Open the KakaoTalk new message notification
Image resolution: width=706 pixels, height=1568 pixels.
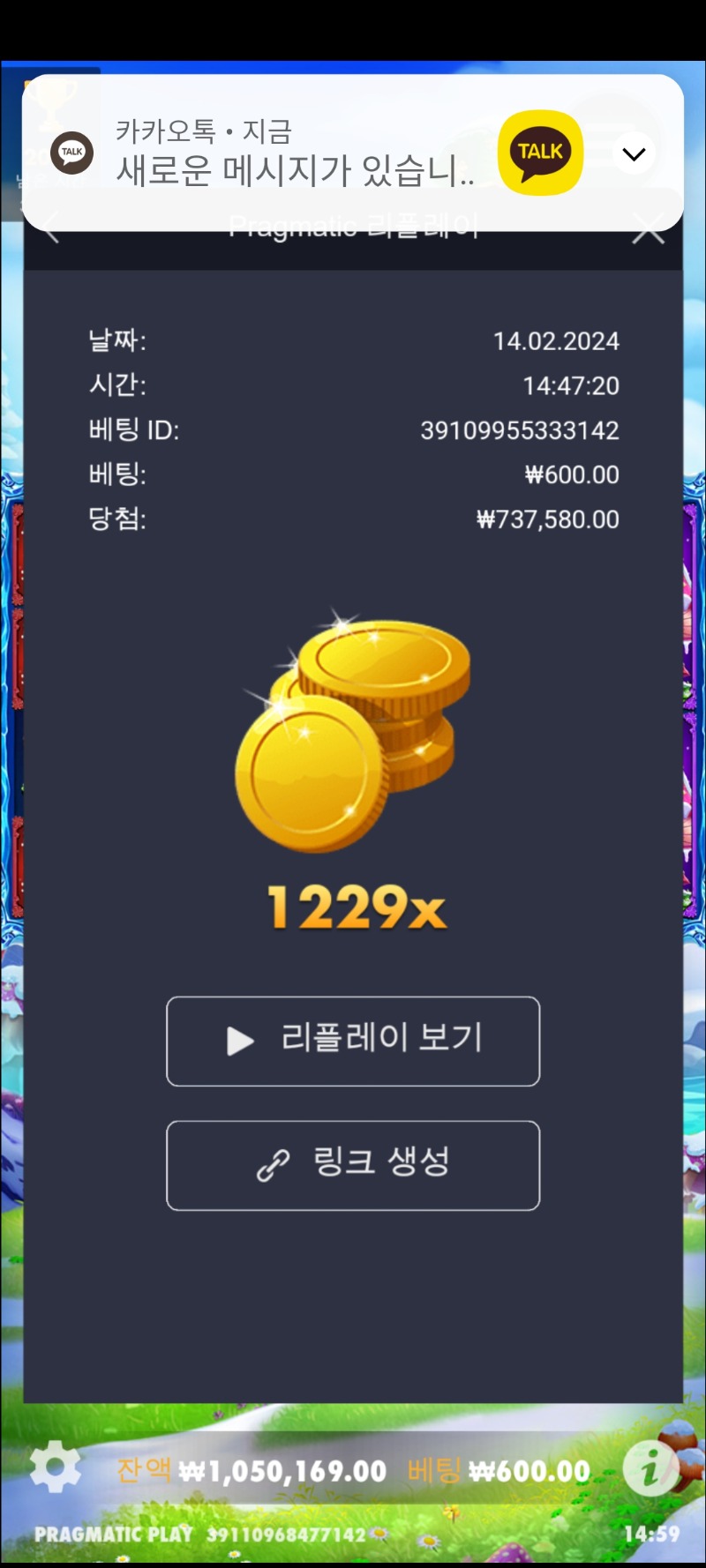click(x=296, y=154)
